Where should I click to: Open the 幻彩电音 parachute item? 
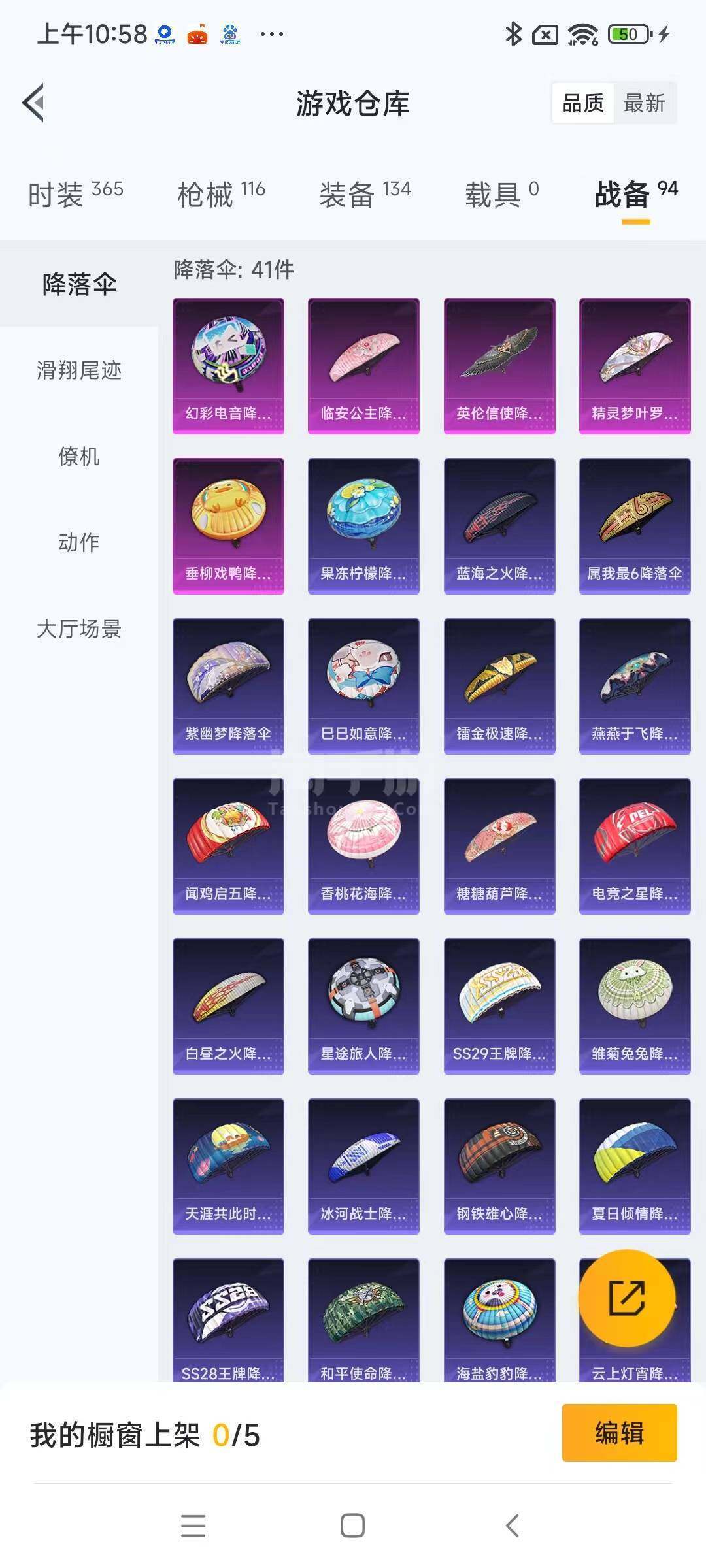tap(228, 366)
